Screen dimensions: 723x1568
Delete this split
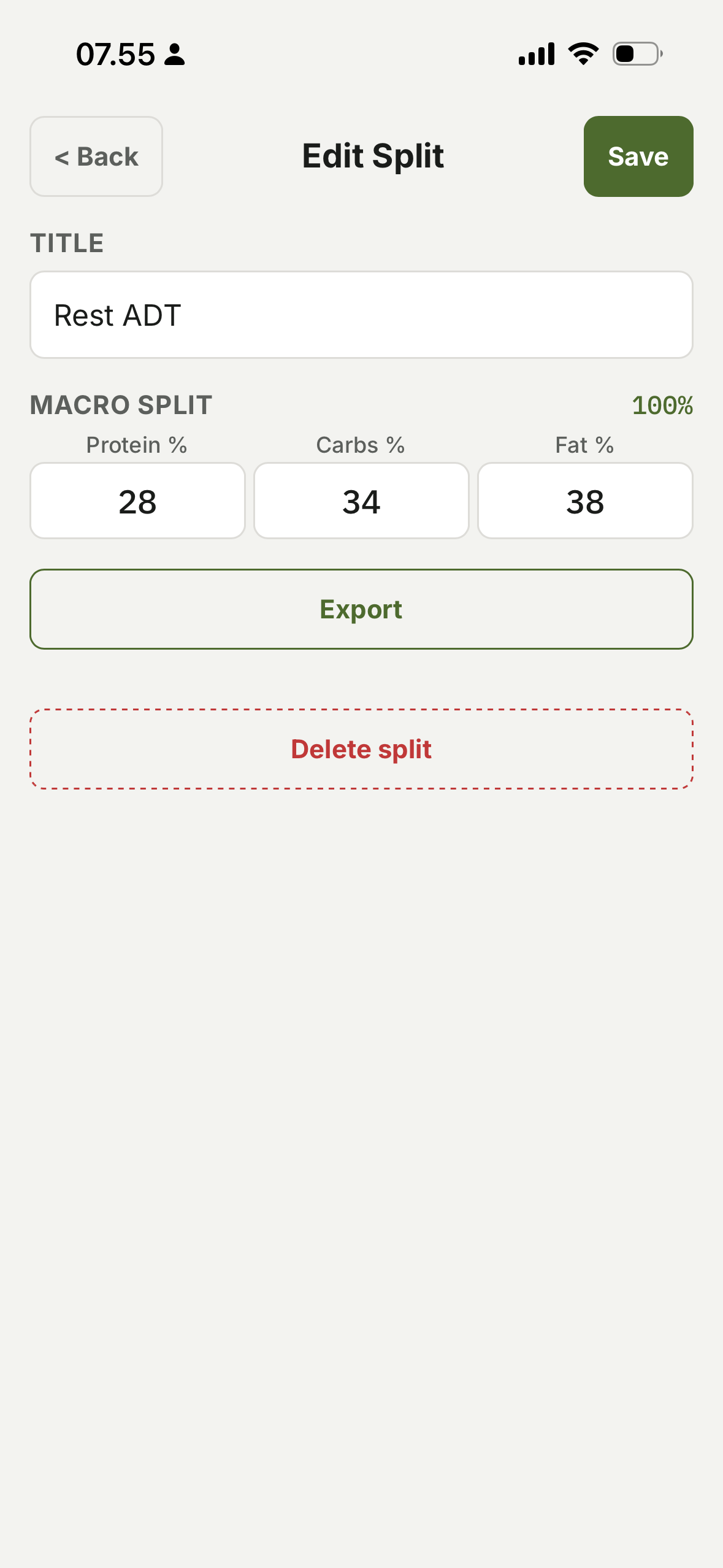click(x=362, y=749)
